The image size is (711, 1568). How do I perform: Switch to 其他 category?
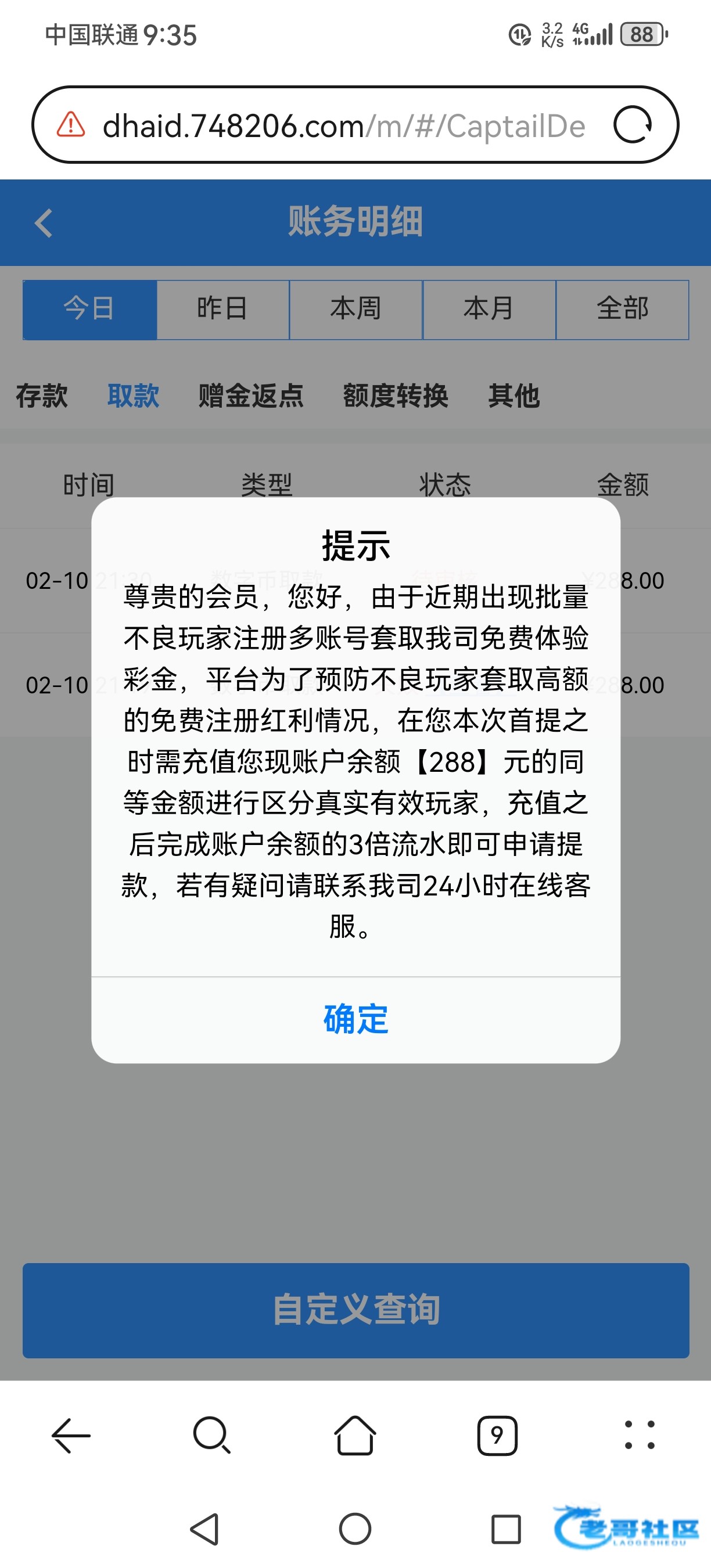click(x=513, y=395)
